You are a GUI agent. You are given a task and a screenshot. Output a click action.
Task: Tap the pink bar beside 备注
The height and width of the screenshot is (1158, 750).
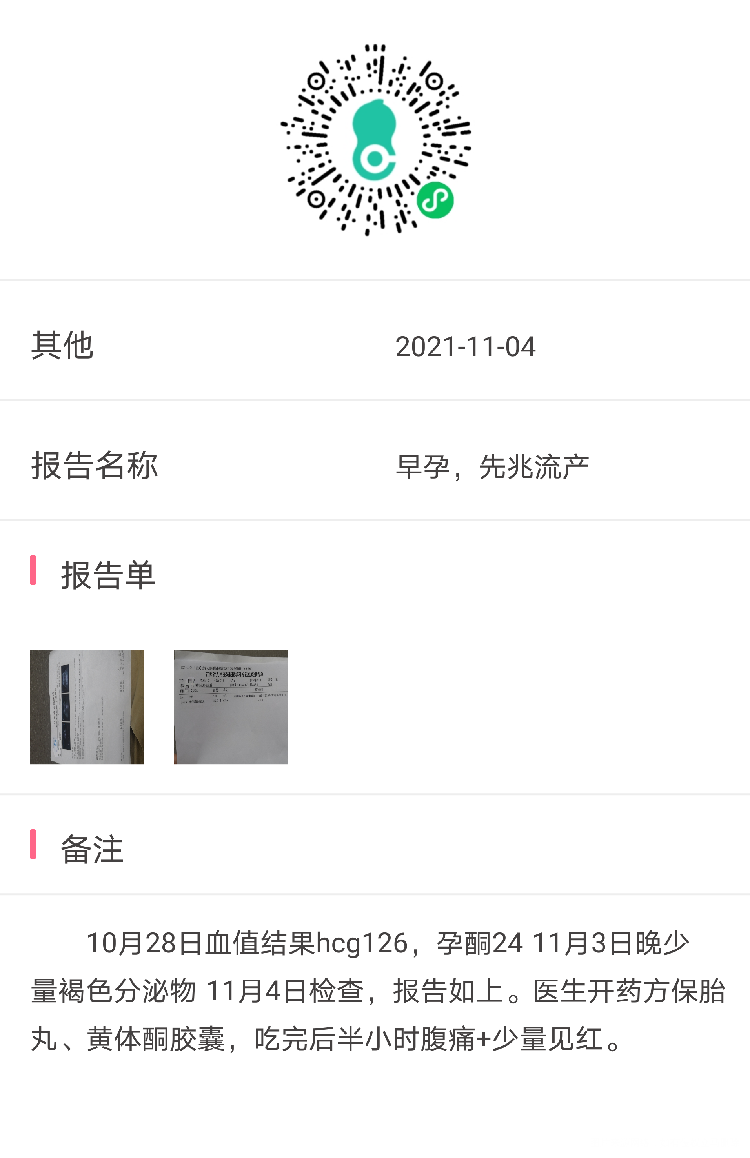point(33,849)
